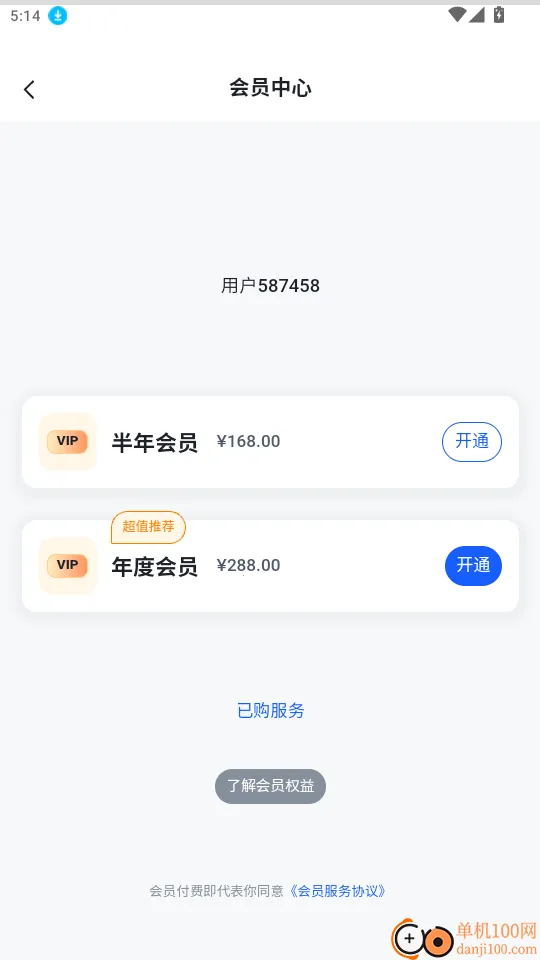
Task: Tap 开通 for the 年度会员 plan
Action: pyautogui.click(x=473, y=566)
